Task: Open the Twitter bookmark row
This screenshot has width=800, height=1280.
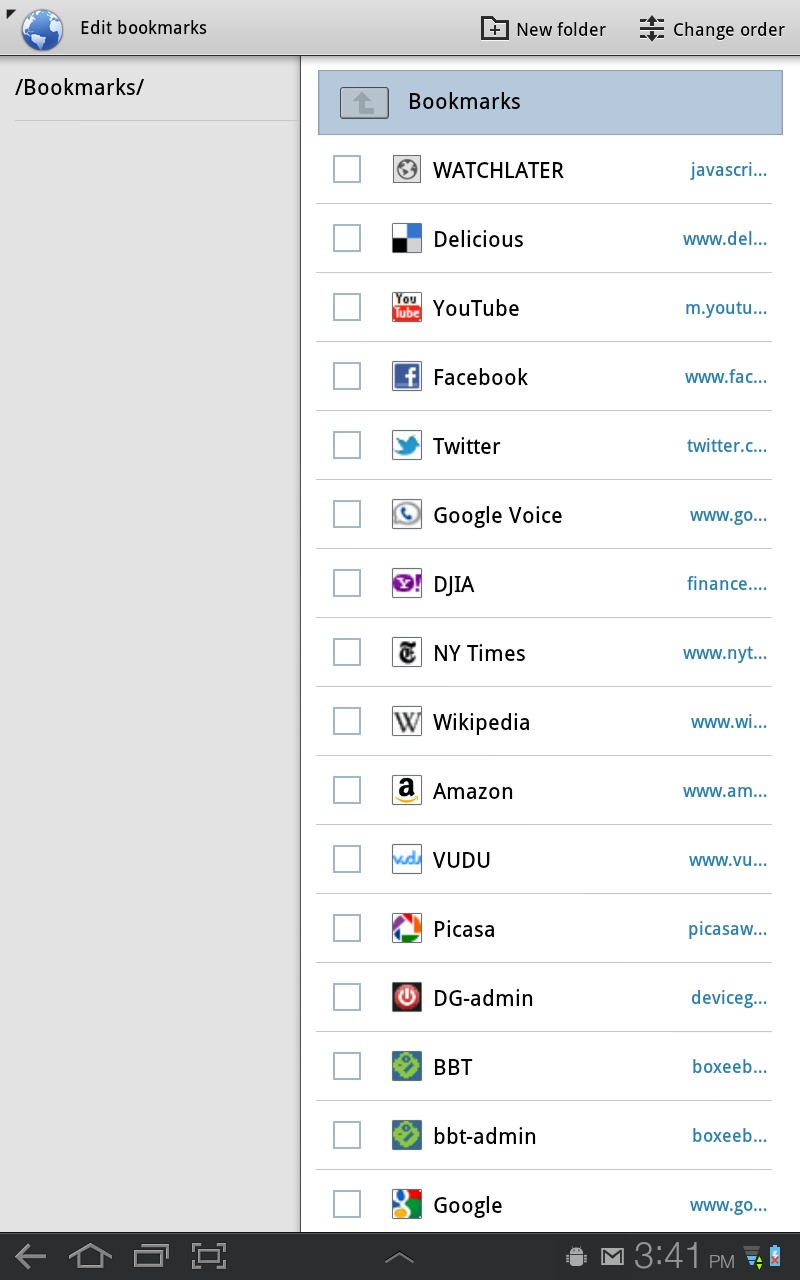Action: (544, 445)
